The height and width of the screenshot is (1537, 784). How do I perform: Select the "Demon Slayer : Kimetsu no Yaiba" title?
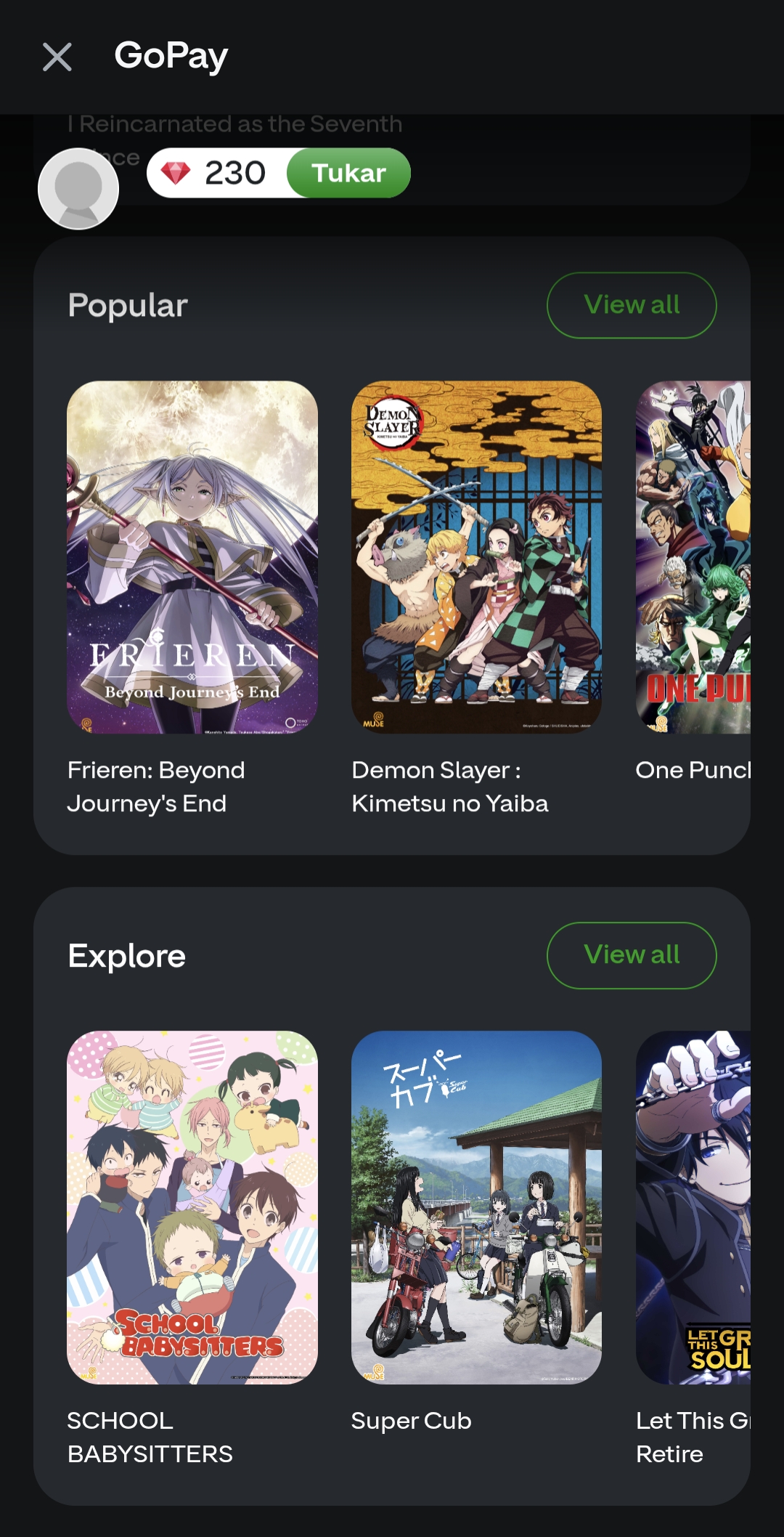450,786
